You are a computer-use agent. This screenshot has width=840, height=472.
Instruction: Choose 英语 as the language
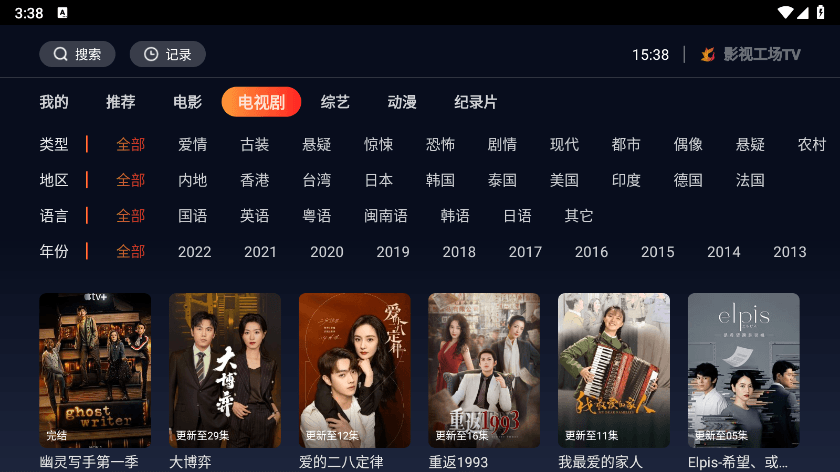click(255, 216)
